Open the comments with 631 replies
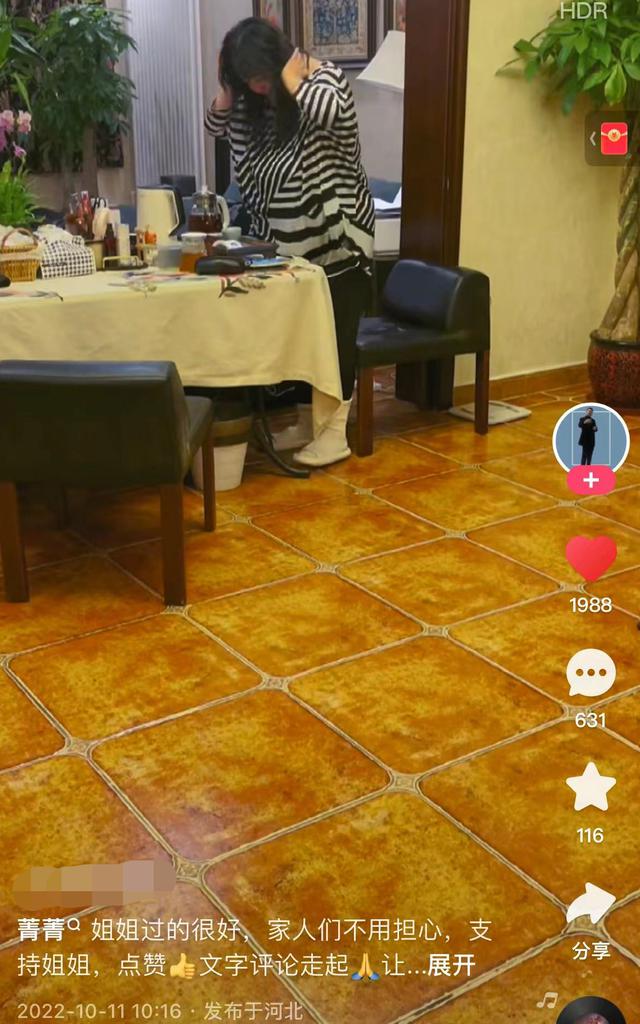640x1024 pixels. 591,673
